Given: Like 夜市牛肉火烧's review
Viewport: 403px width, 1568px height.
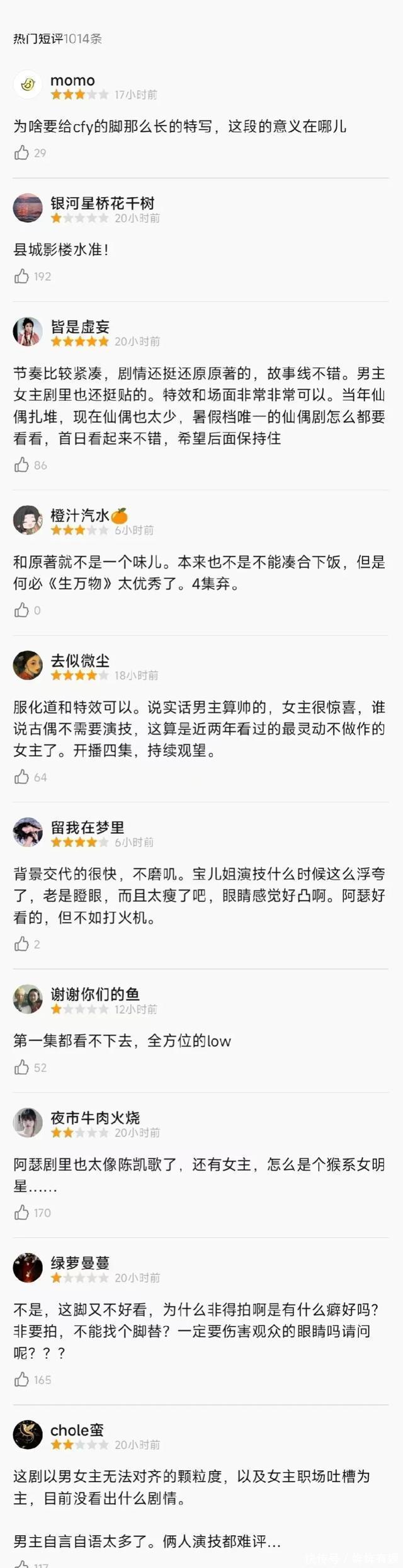Looking at the screenshot, I should [x=22, y=1213].
